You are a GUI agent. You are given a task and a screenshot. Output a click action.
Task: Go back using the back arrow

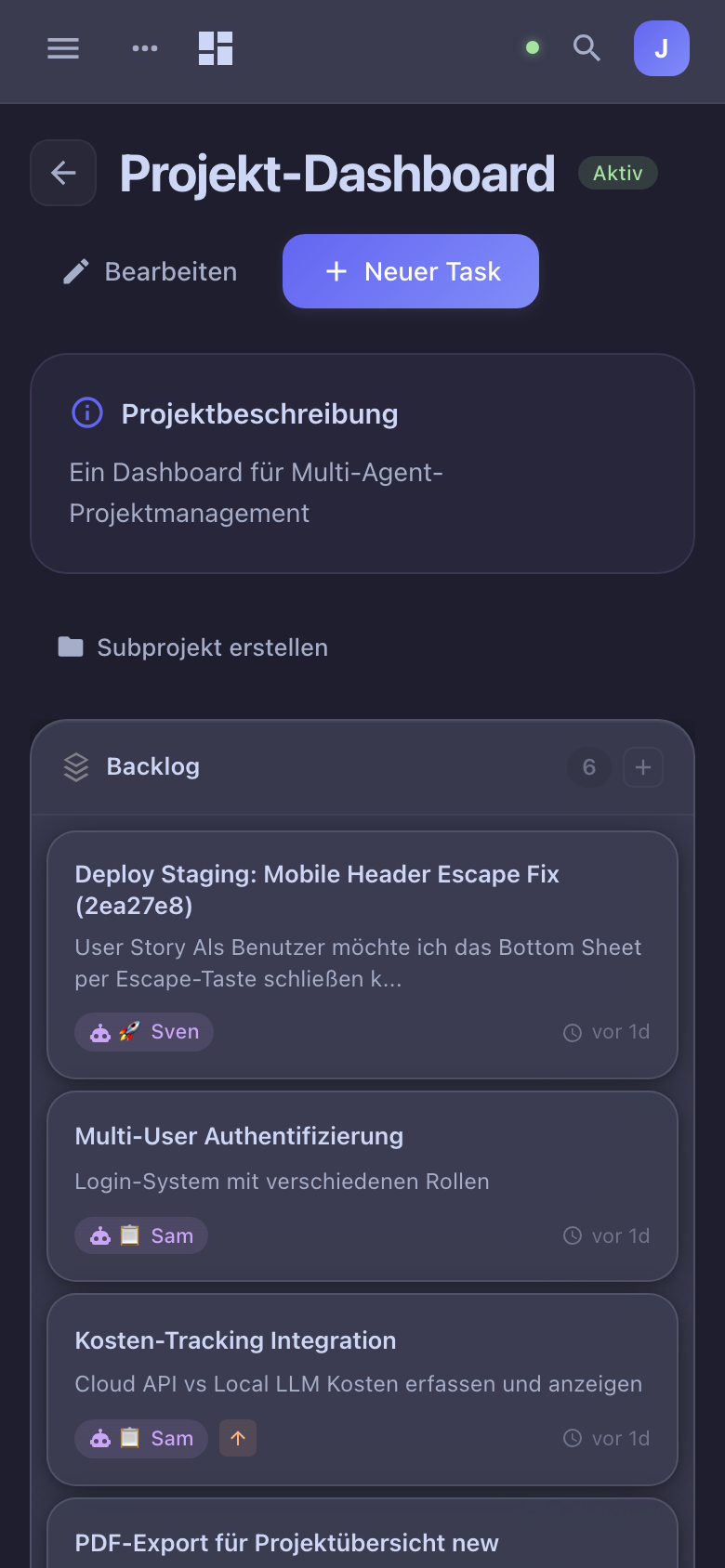point(62,173)
